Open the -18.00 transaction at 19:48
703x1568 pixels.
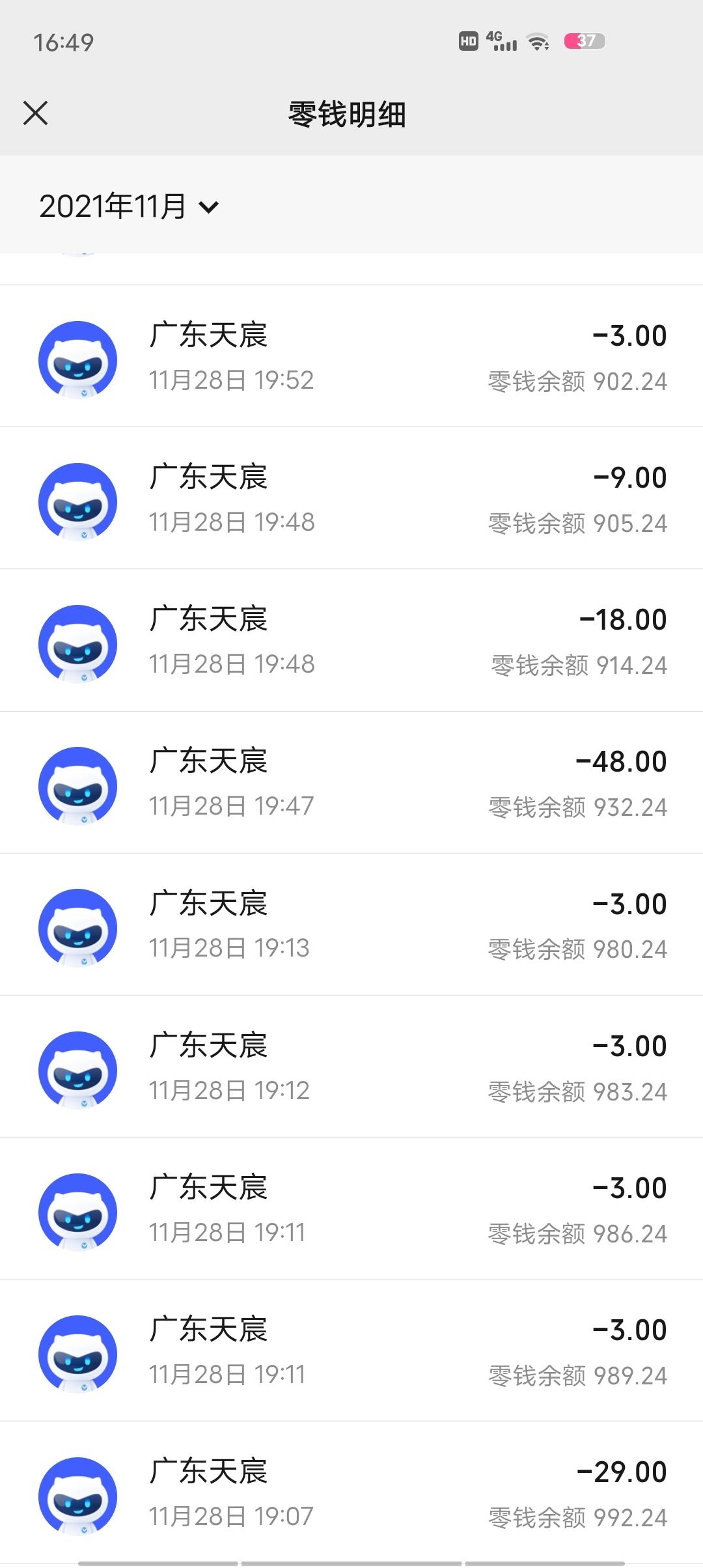(351, 640)
